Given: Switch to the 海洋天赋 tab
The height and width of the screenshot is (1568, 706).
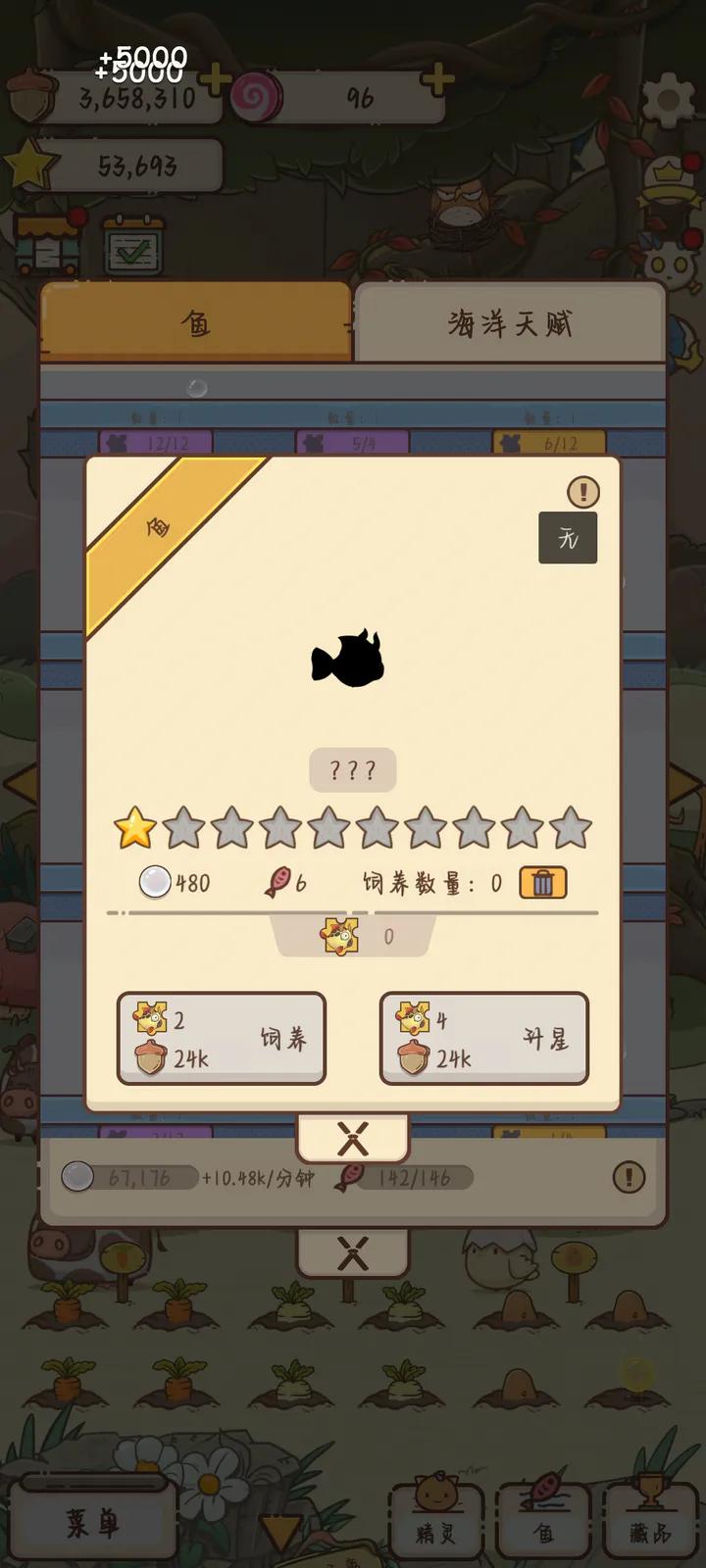Looking at the screenshot, I should coord(510,323).
